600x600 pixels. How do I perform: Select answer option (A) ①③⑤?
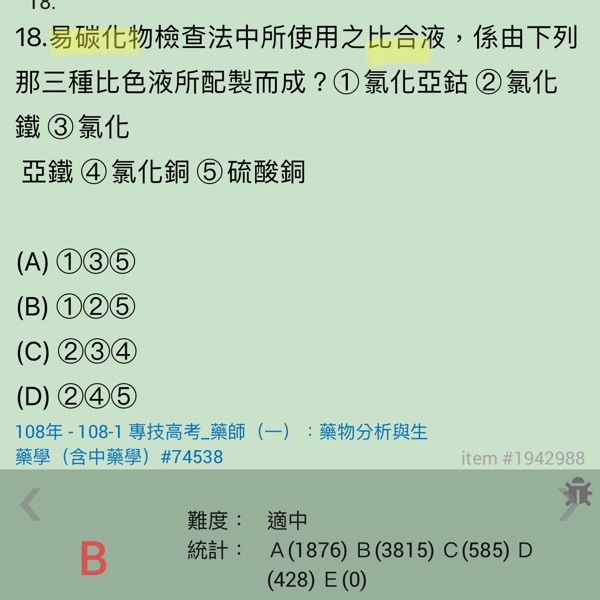point(76,263)
